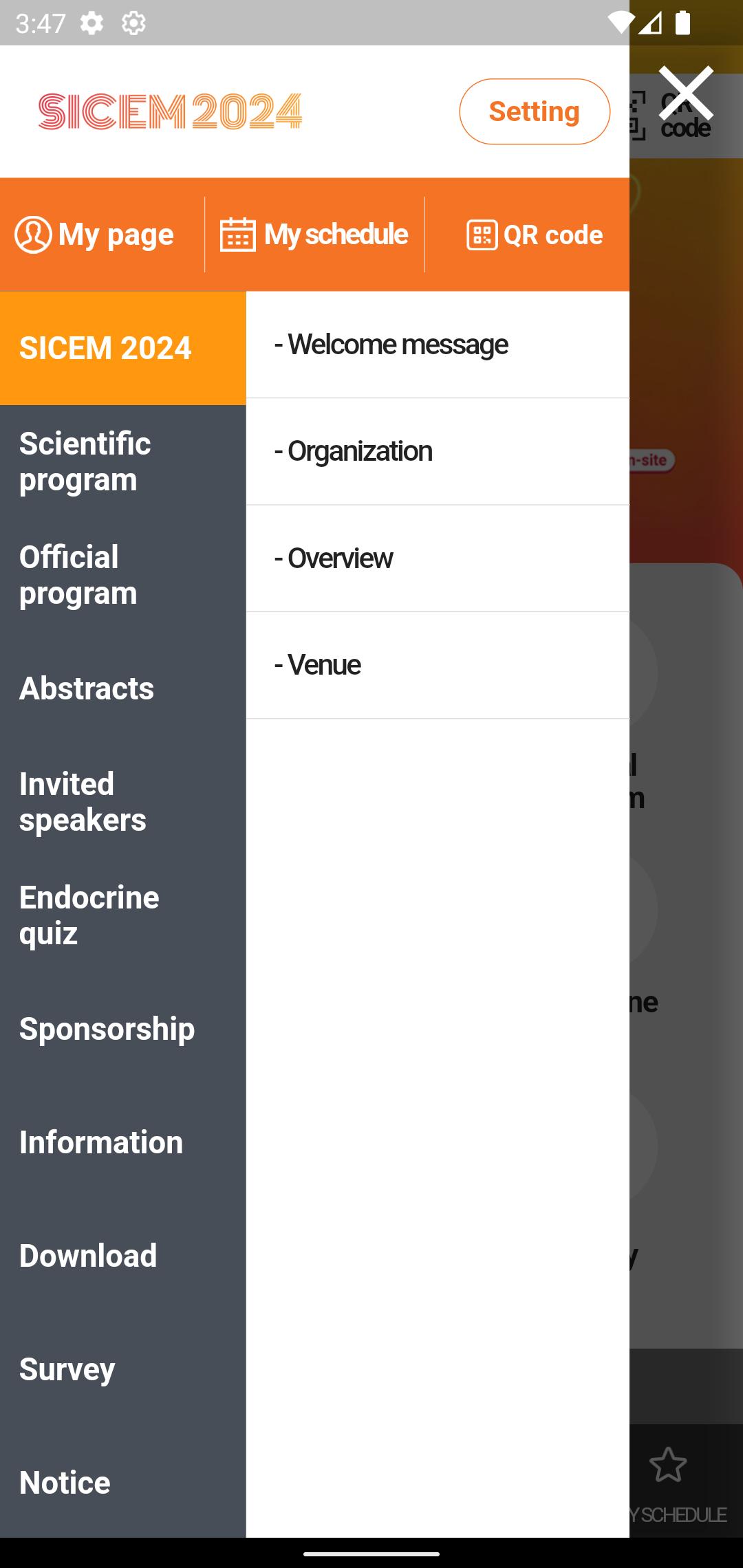Viewport: 743px width, 1568px height.
Task: Open the Abstracts category
Action: pyautogui.click(x=123, y=688)
